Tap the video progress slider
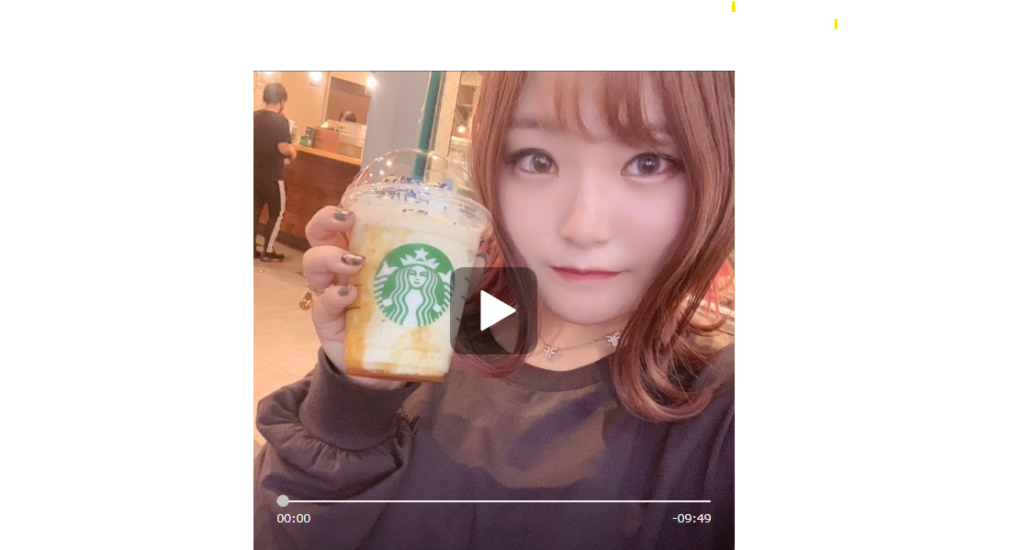 click(495, 501)
